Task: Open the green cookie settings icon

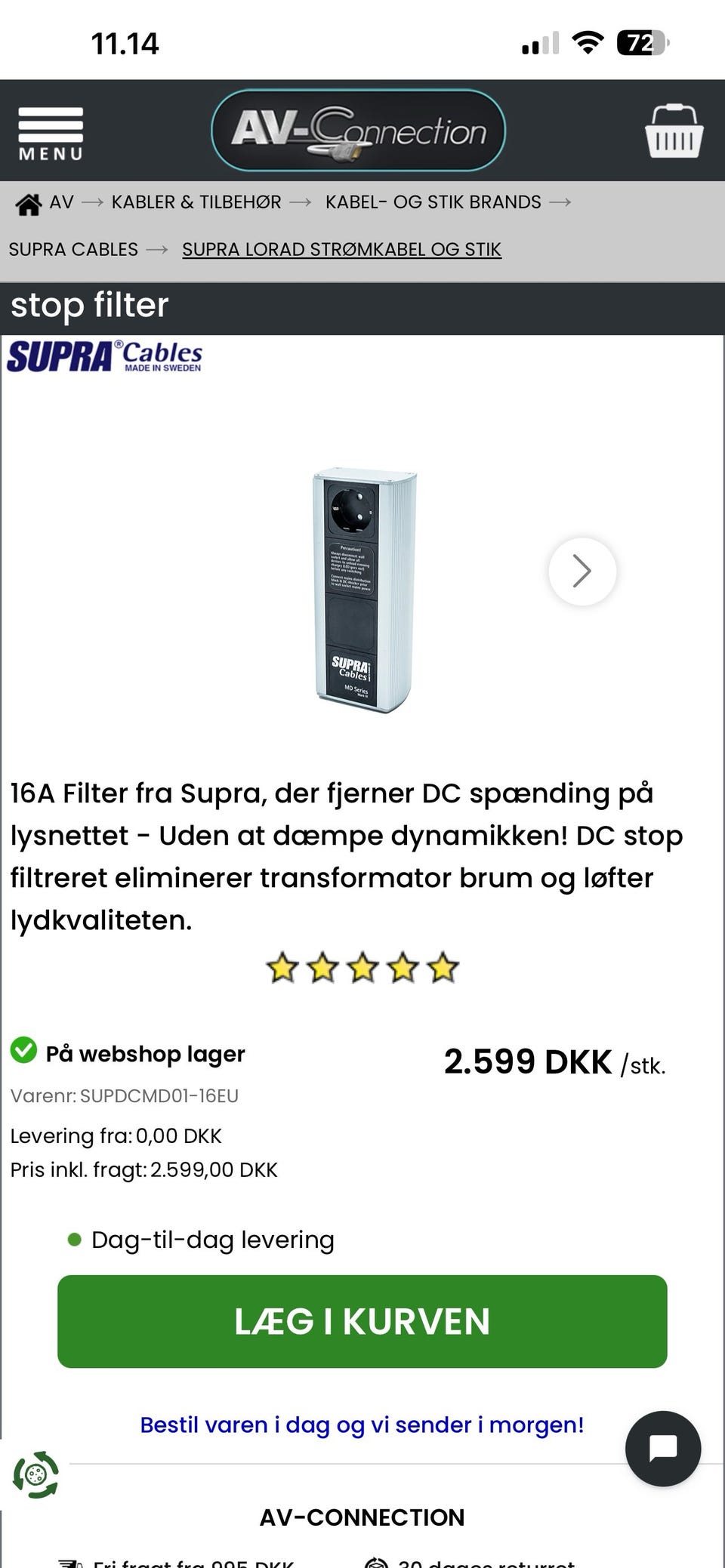Action: tap(35, 1474)
